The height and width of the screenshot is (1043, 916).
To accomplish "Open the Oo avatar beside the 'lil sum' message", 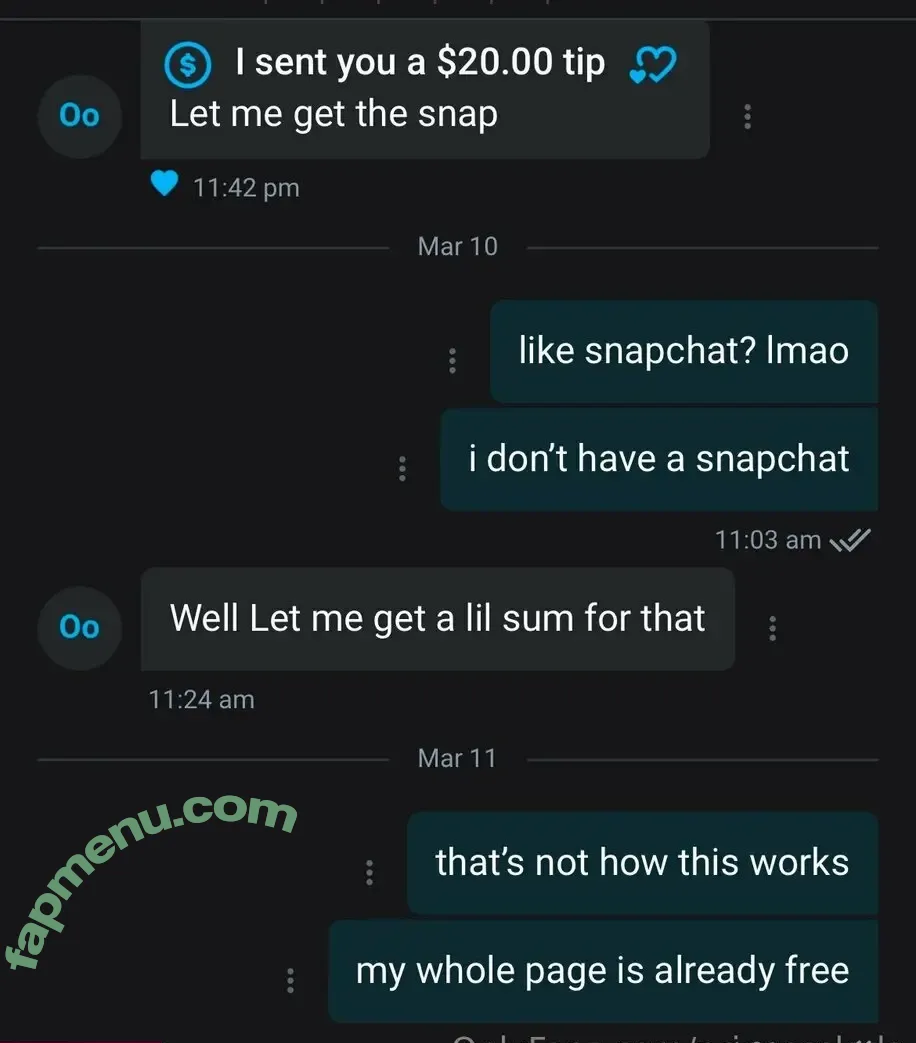I will click(80, 627).
